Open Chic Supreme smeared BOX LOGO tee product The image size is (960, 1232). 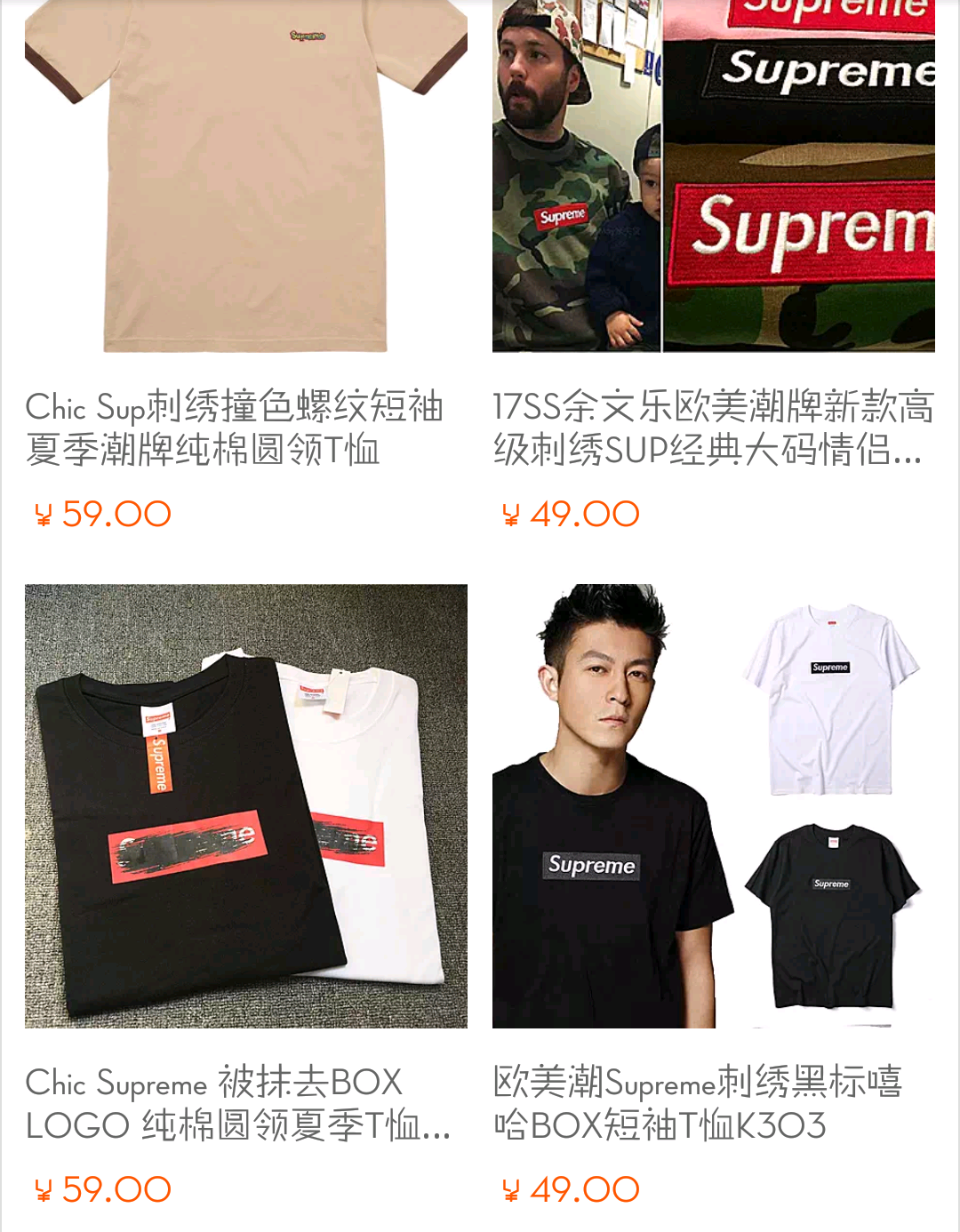click(x=245, y=805)
